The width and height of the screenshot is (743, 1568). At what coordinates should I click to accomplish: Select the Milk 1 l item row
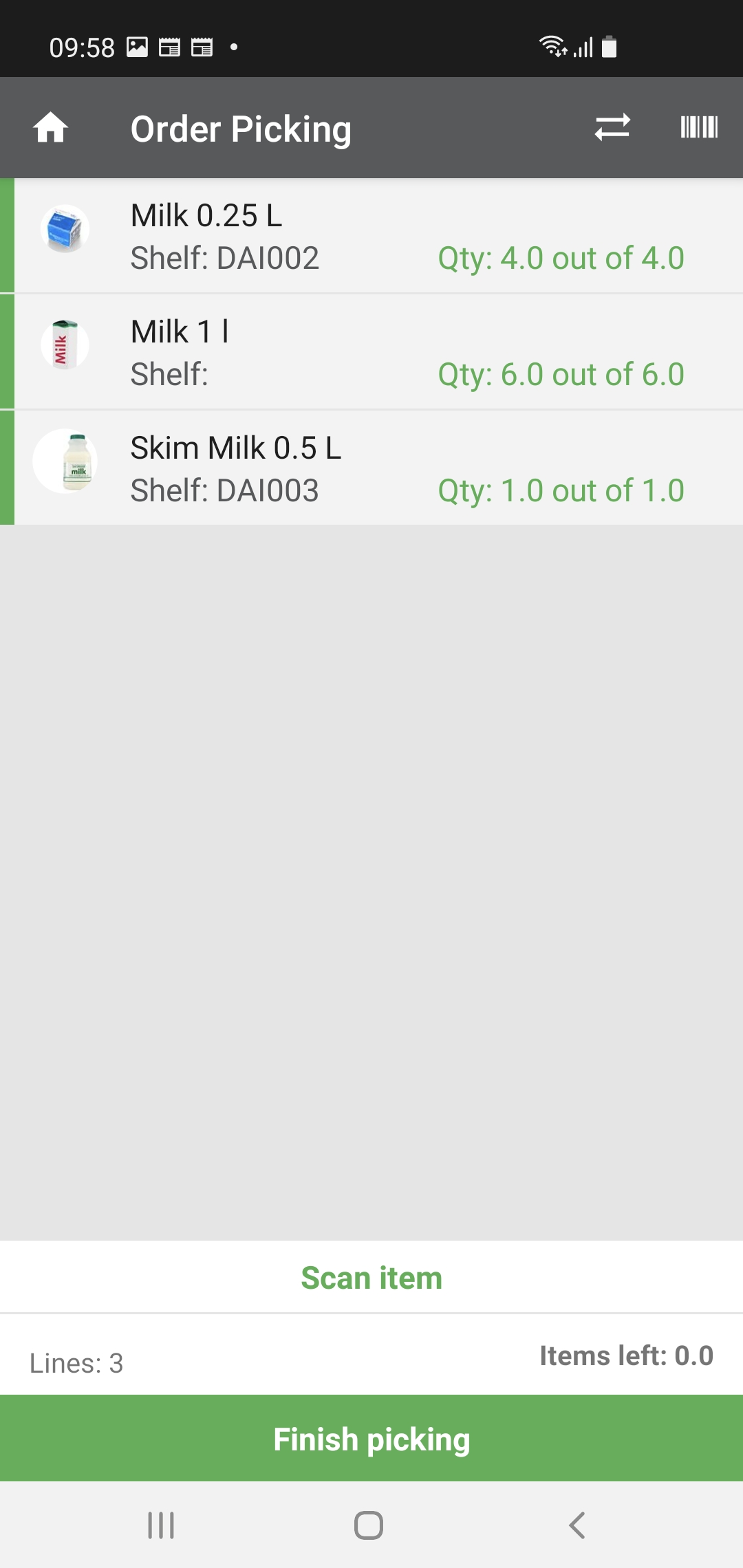371,352
